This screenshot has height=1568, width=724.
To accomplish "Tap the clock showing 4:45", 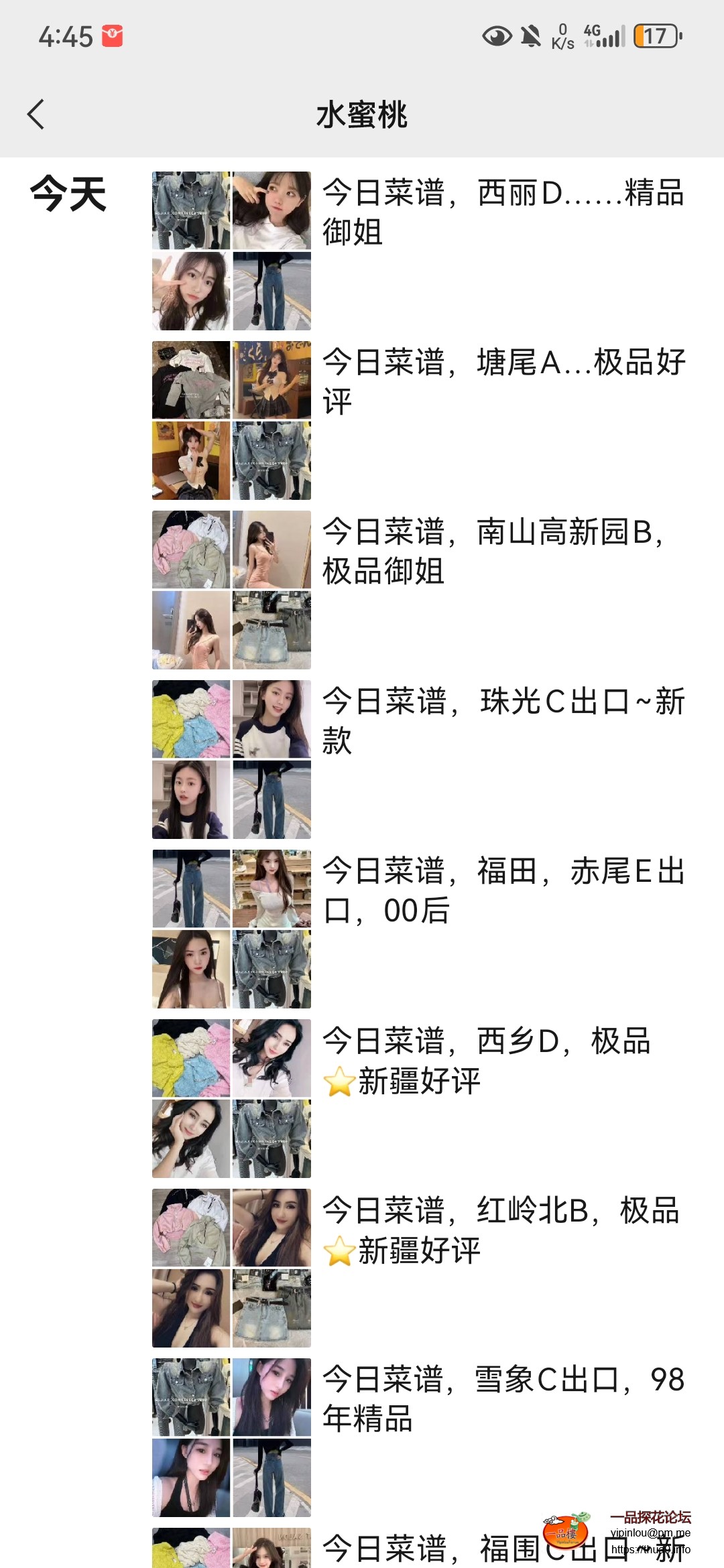I will click(67, 38).
